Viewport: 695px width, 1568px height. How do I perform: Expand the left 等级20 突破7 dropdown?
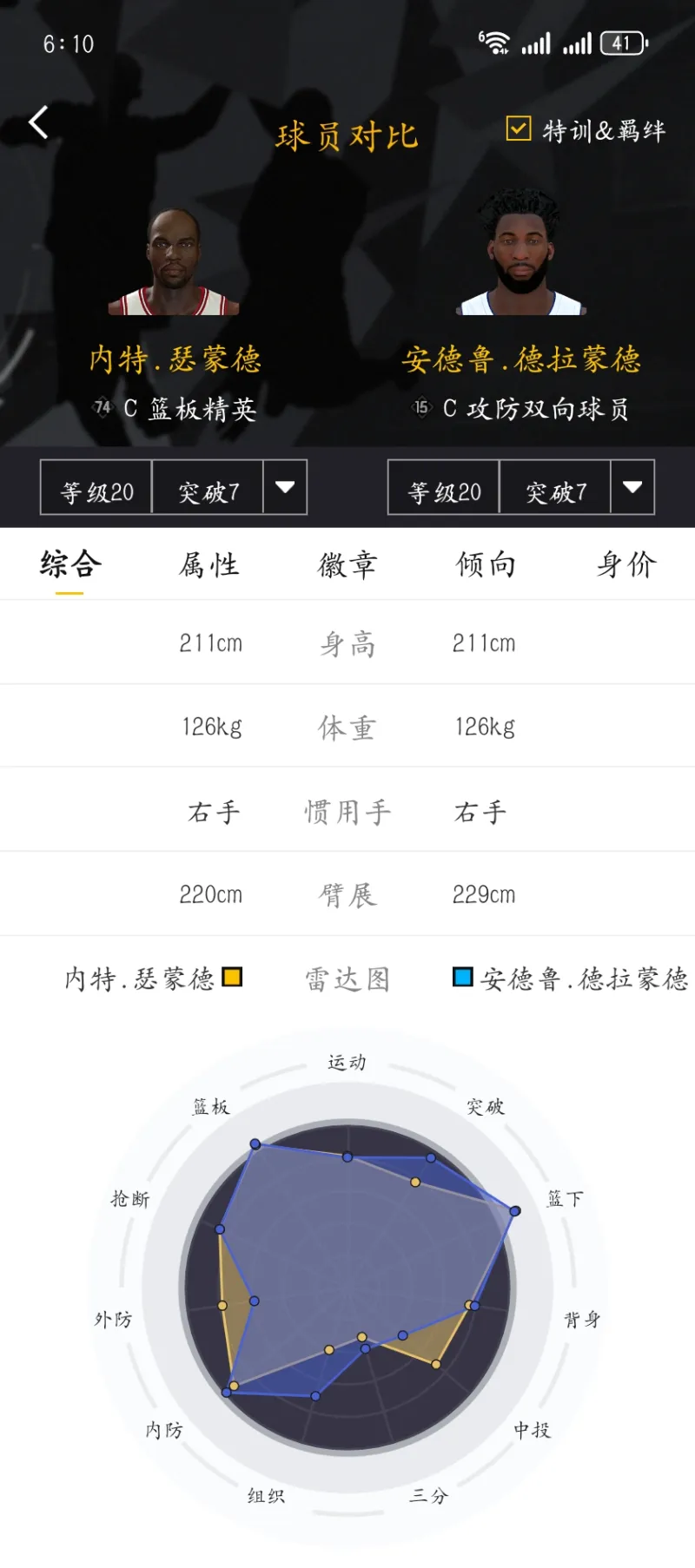[x=287, y=488]
